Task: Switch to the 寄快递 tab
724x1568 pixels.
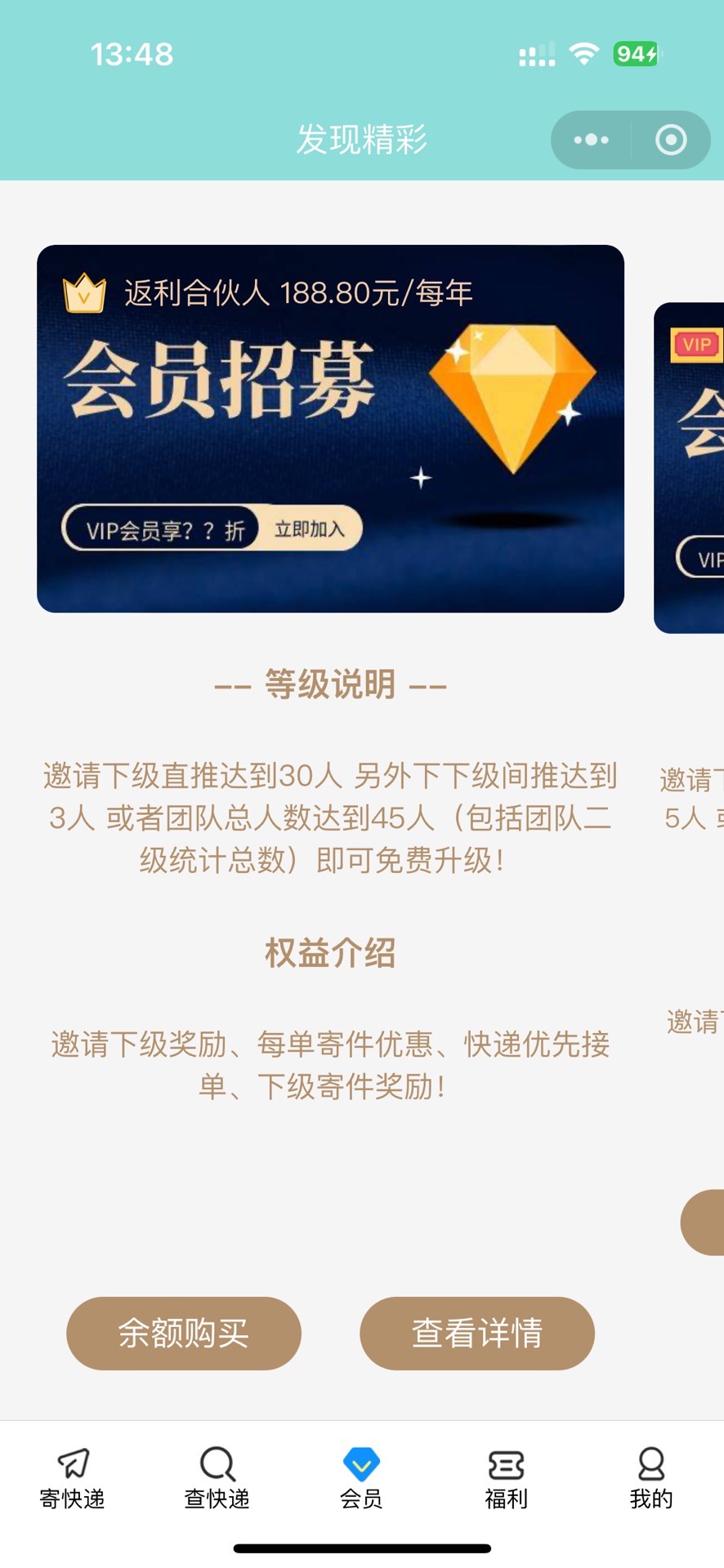Action: click(73, 1477)
